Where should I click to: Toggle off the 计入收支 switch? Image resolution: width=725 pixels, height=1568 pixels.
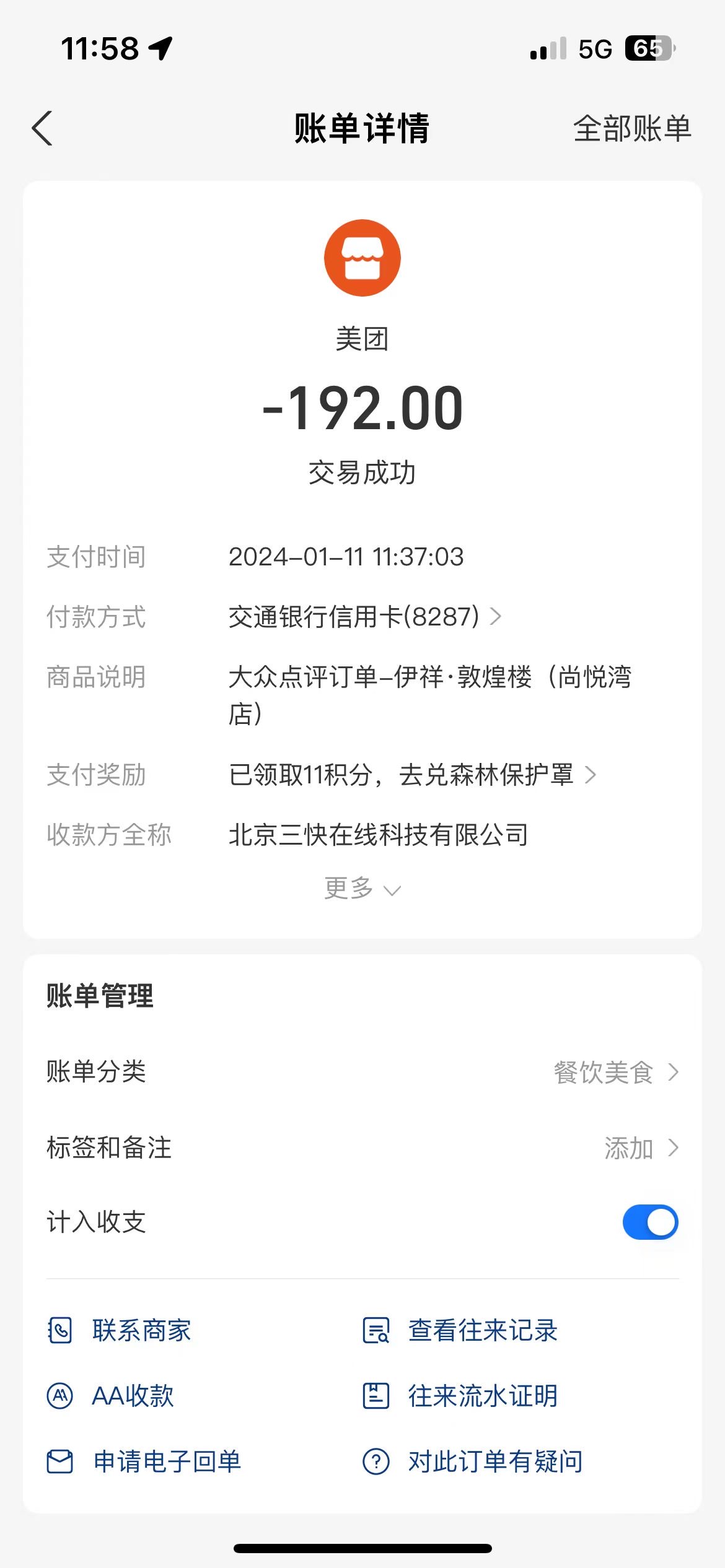pos(650,1222)
